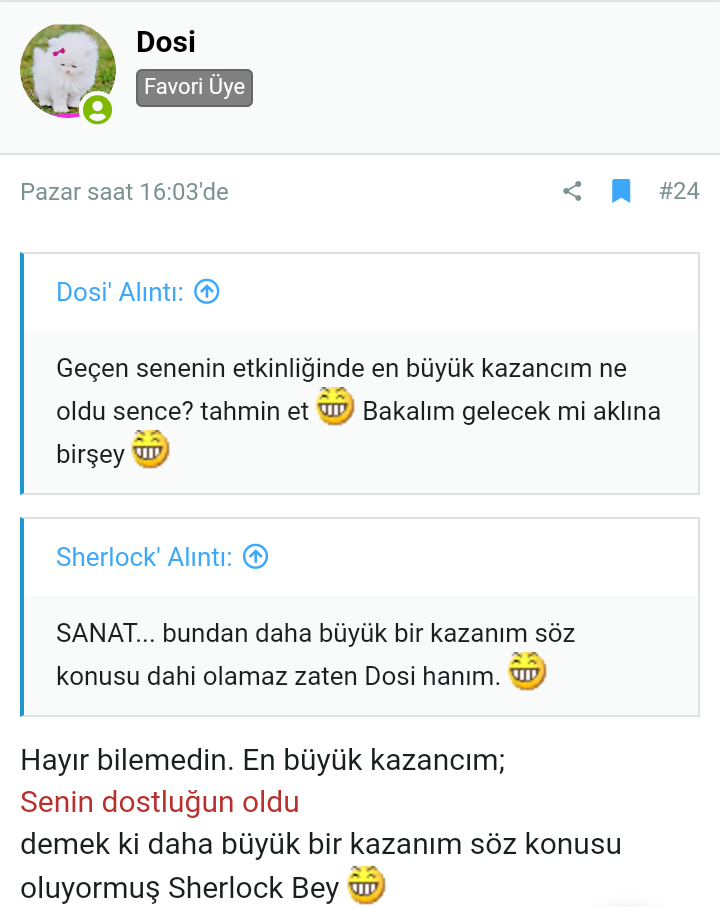
Task: Jump to the quoted Sherlock post
Action: point(256,557)
